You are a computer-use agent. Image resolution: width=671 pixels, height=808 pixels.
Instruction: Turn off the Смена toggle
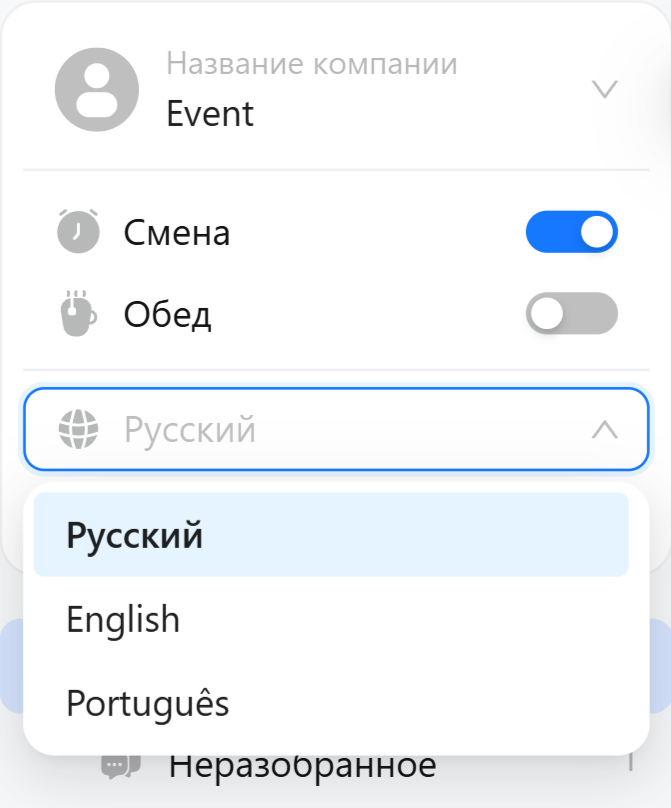click(572, 232)
